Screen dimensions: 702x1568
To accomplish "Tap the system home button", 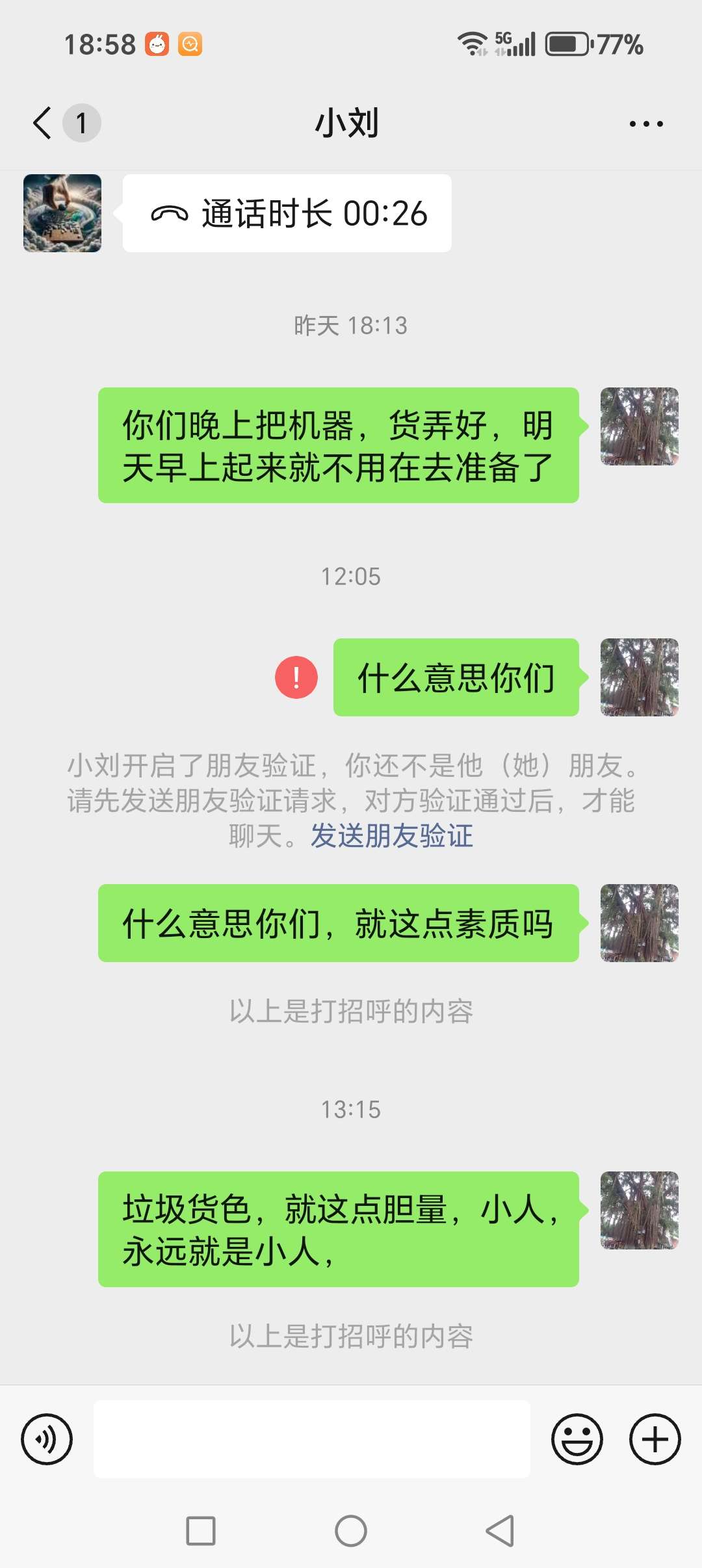I will click(x=351, y=1531).
